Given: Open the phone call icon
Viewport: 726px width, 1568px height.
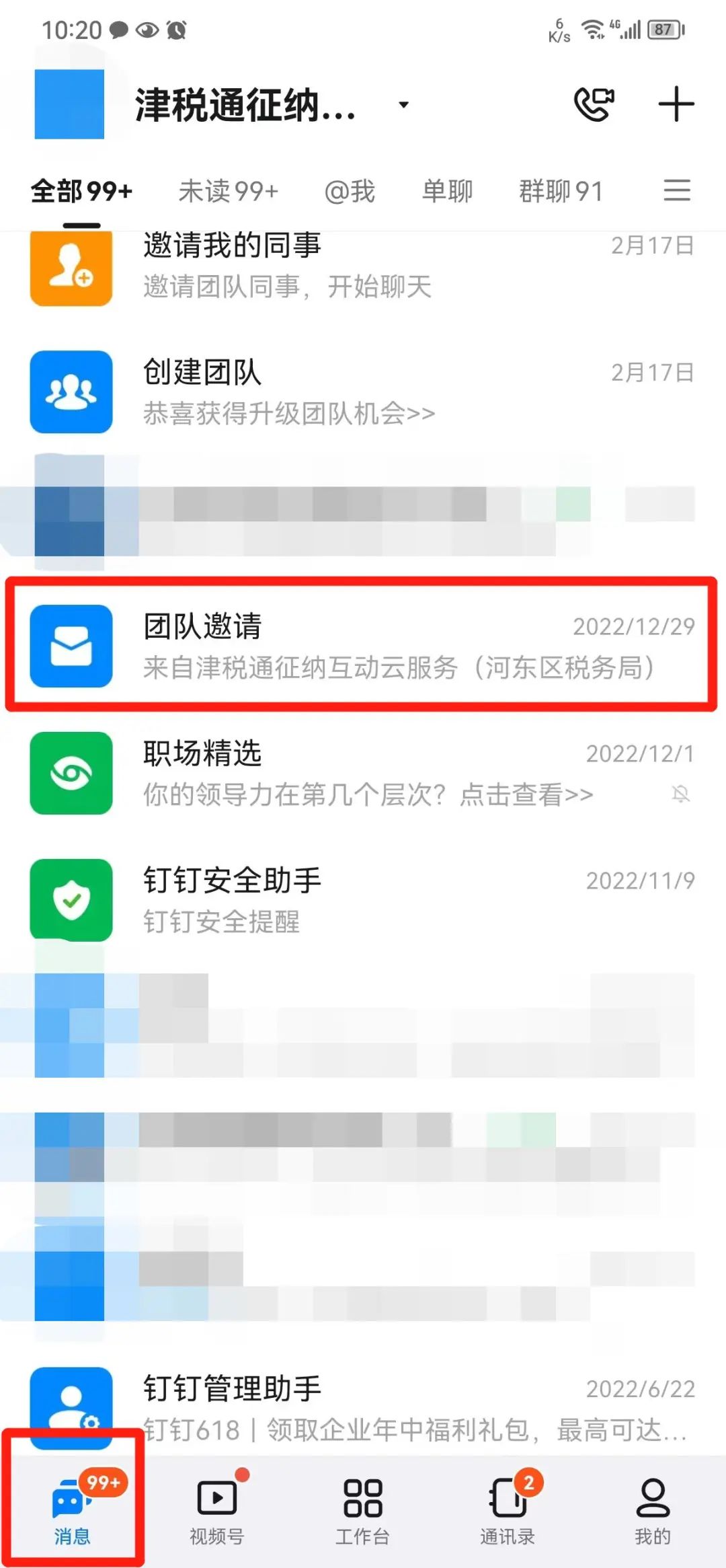Looking at the screenshot, I should (x=594, y=104).
